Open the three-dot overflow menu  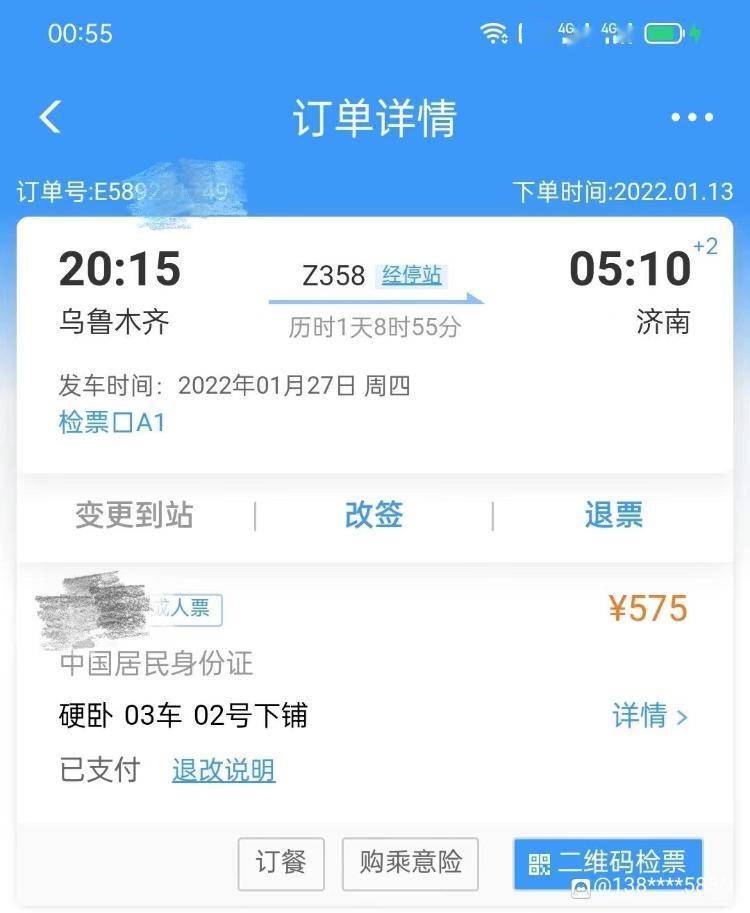pos(692,118)
